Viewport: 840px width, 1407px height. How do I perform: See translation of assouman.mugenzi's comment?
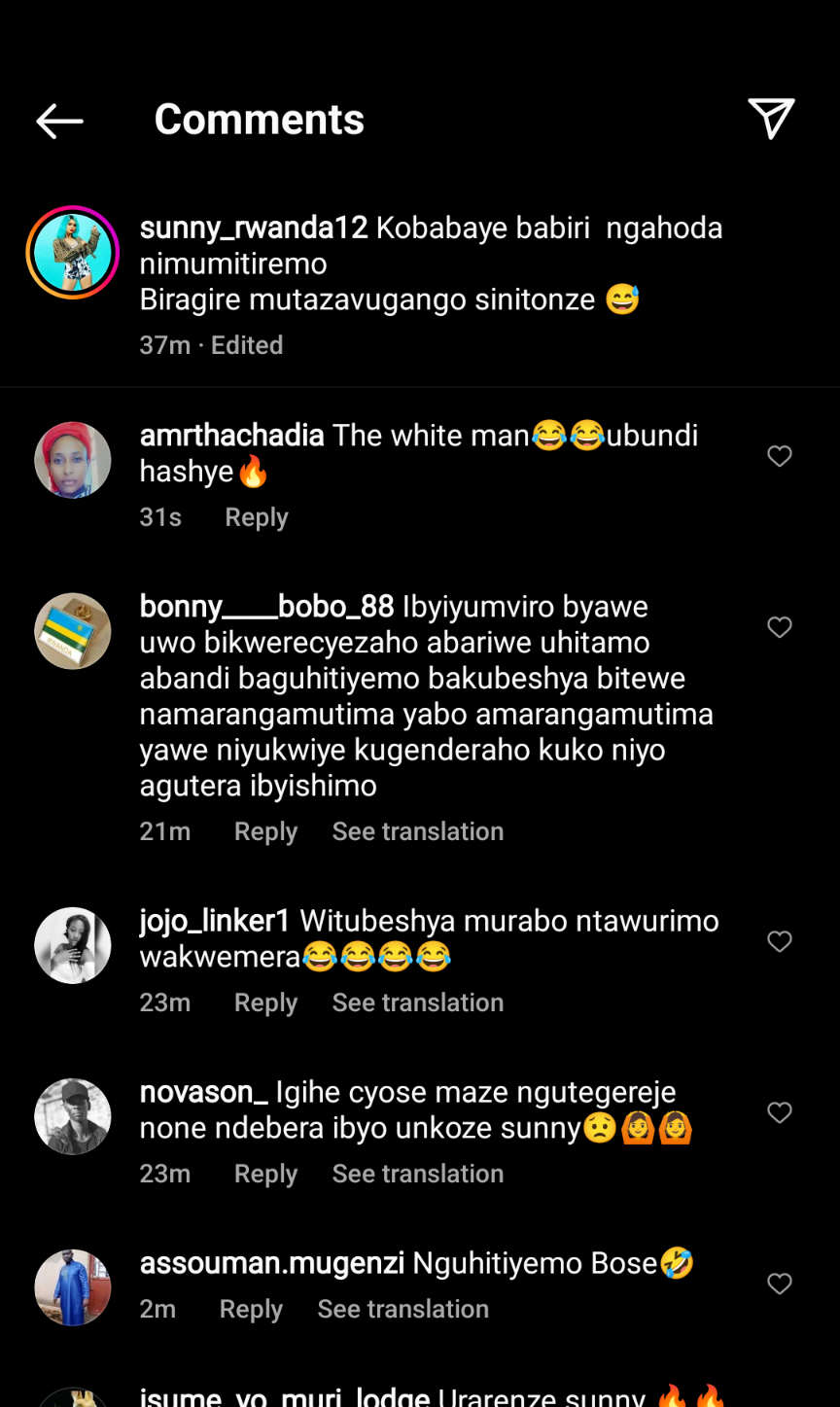click(x=402, y=1309)
